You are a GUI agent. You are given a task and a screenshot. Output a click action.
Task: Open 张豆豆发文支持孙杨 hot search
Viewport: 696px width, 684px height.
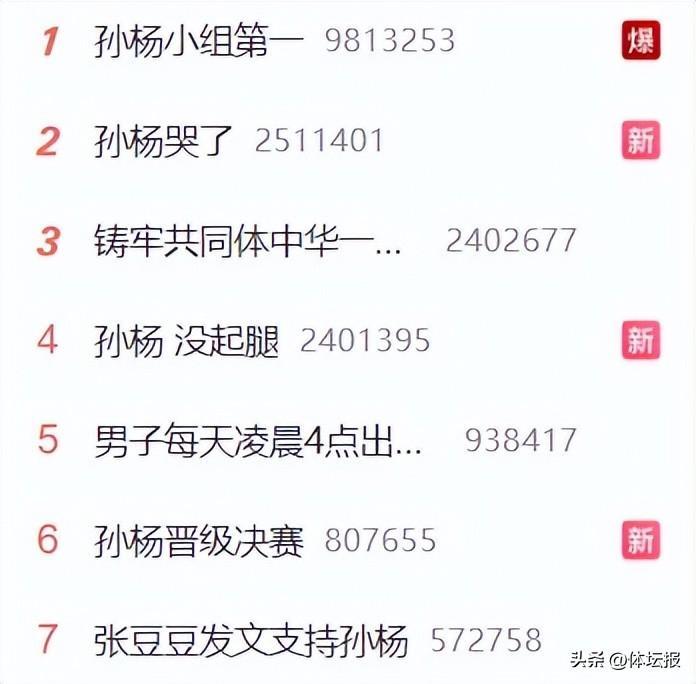click(x=251, y=640)
